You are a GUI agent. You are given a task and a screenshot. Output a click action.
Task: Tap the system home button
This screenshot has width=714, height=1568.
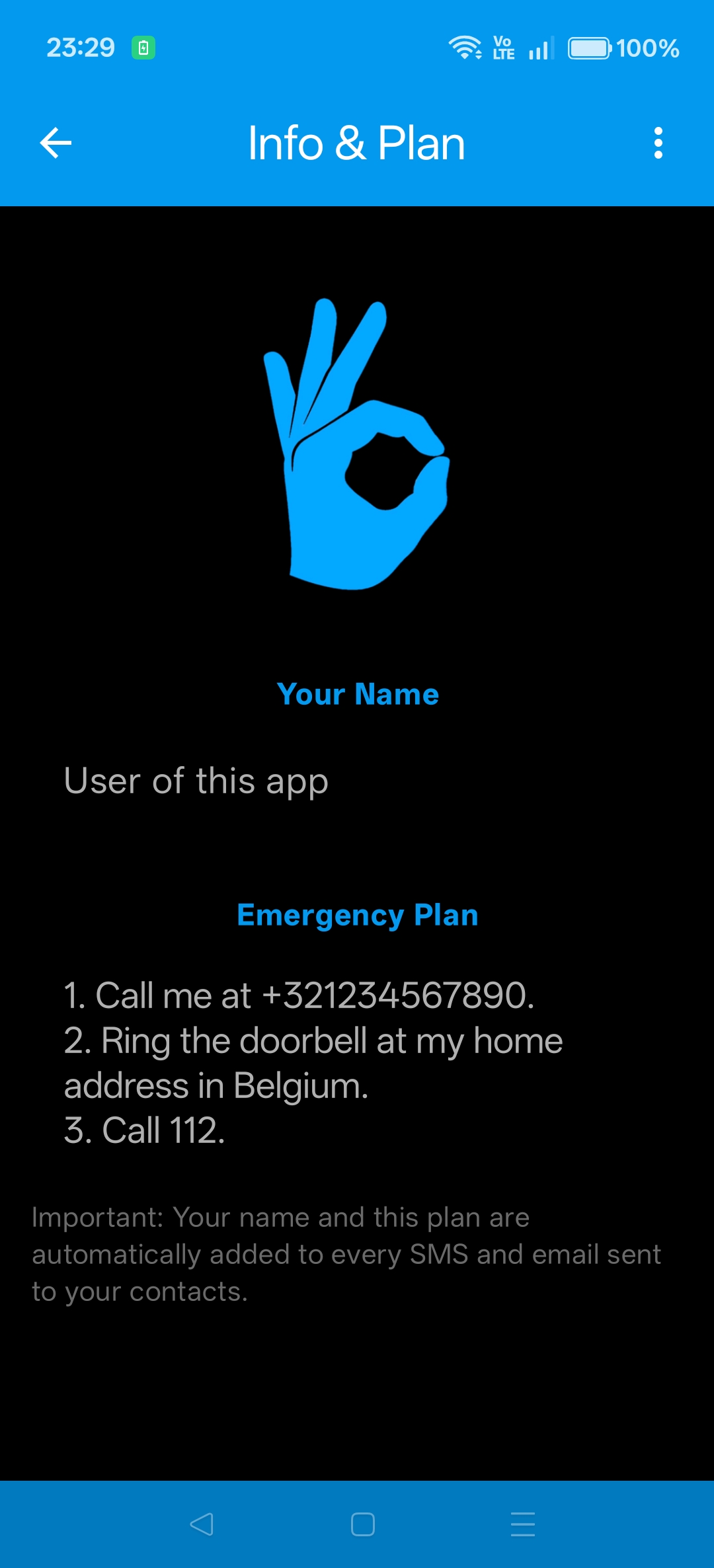(362, 1524)
